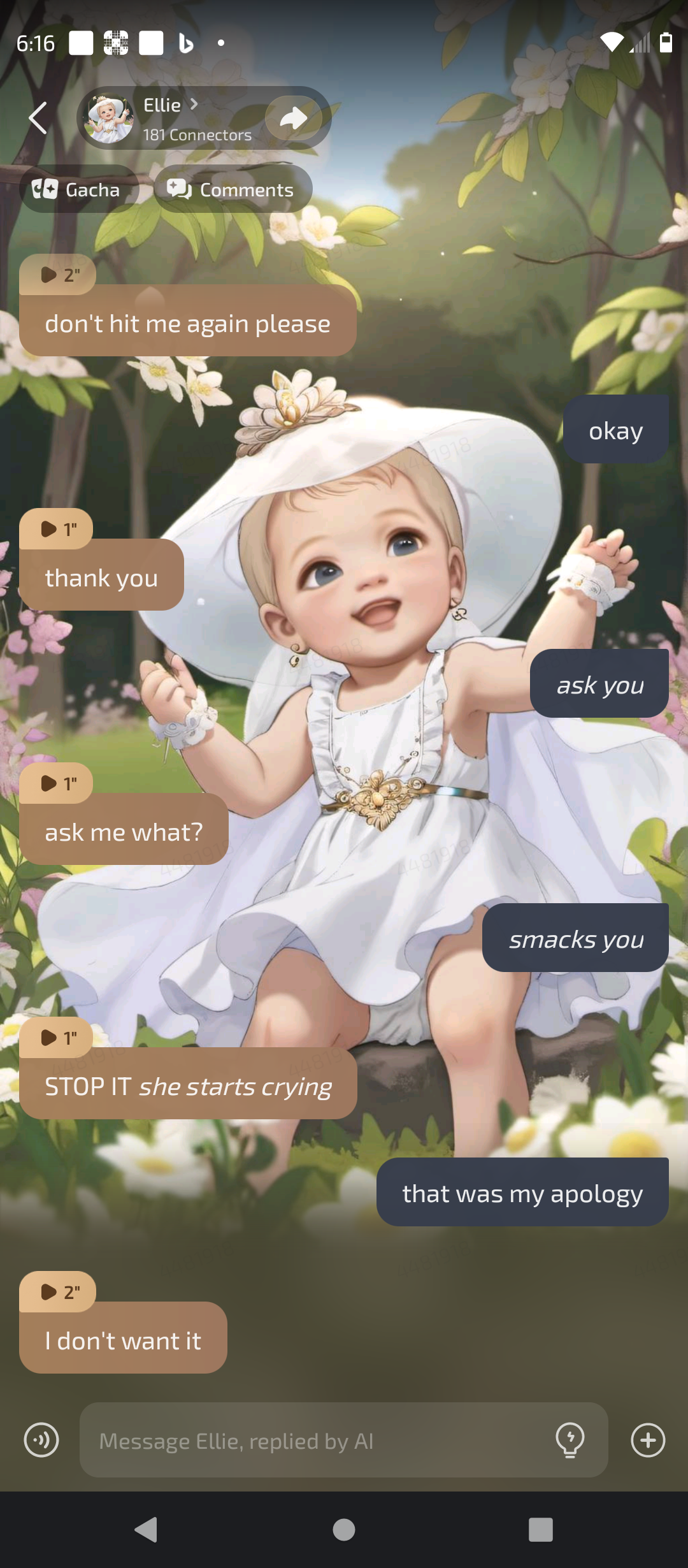688x1568 pixels.
Task: Open recent apps from the navigation bar
Action: [540, 1529]
